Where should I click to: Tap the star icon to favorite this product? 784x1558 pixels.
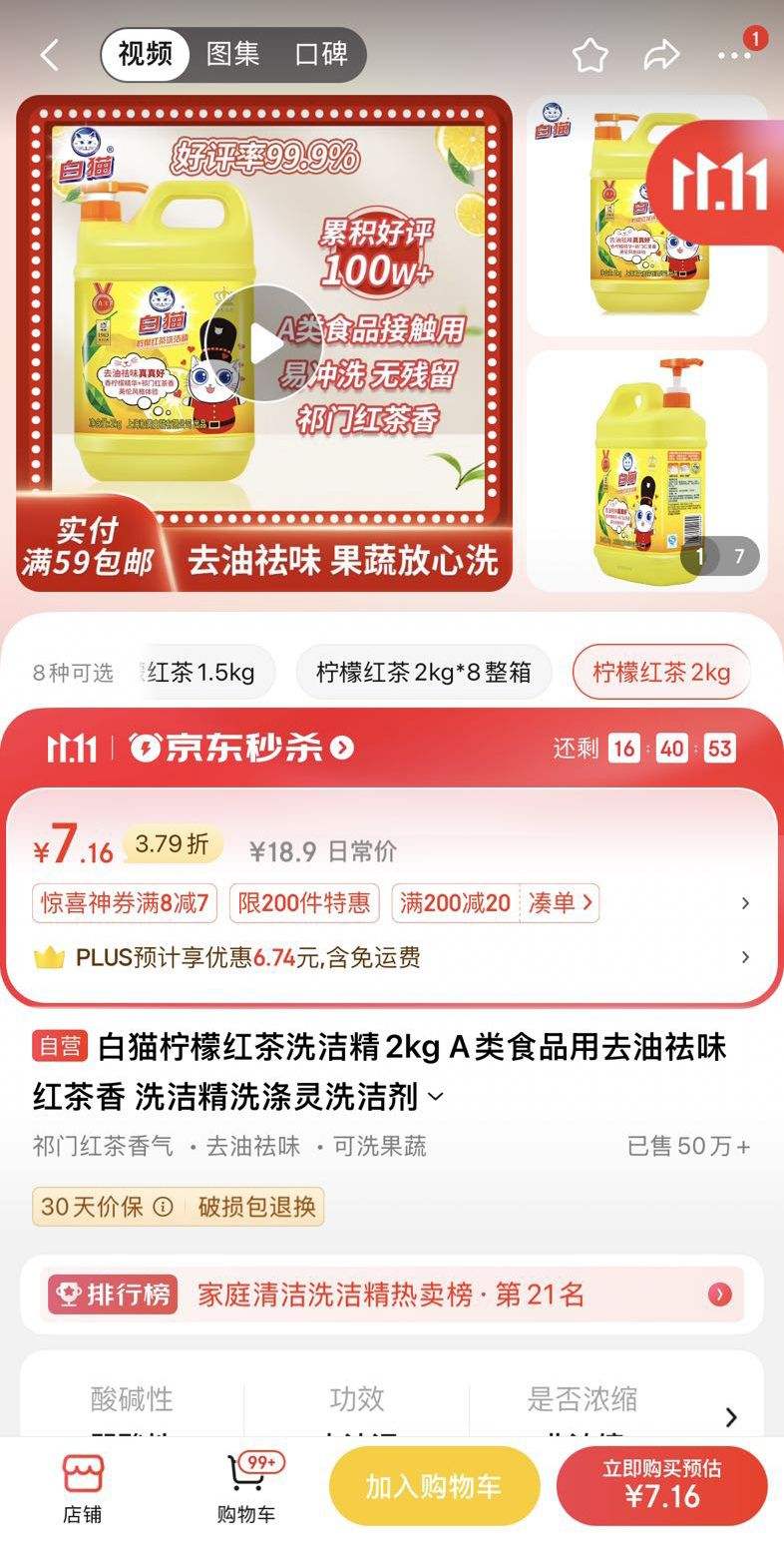pyautogui.click(x=588, y=55)
